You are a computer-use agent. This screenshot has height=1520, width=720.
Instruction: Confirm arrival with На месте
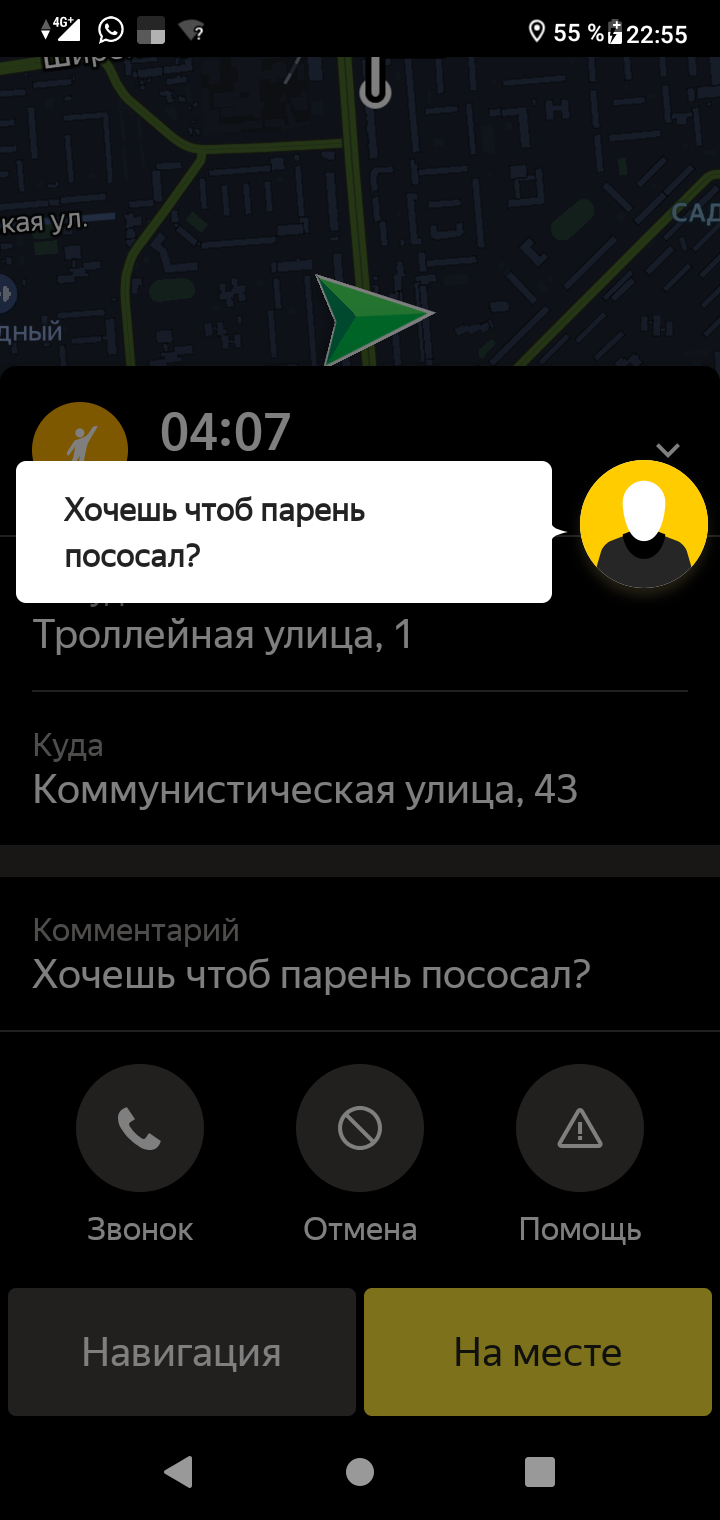point(538,1352)
